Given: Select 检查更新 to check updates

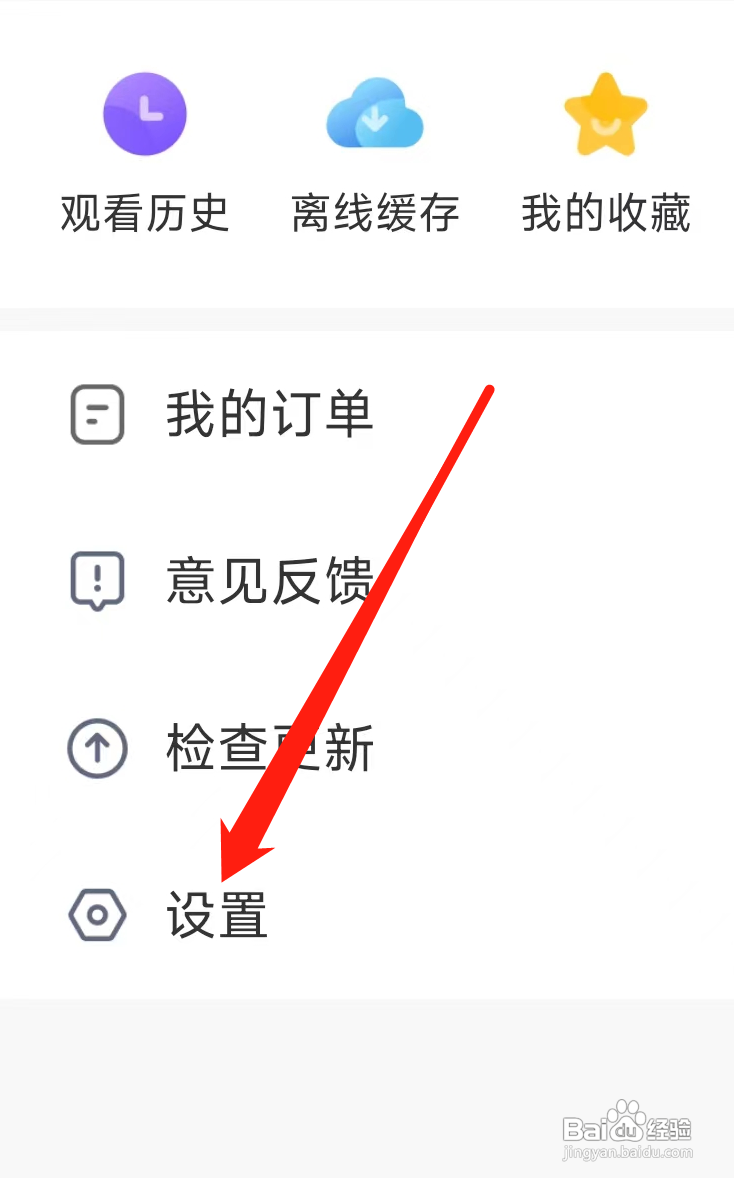Looking at the screenshot, I should pos(268,747).
